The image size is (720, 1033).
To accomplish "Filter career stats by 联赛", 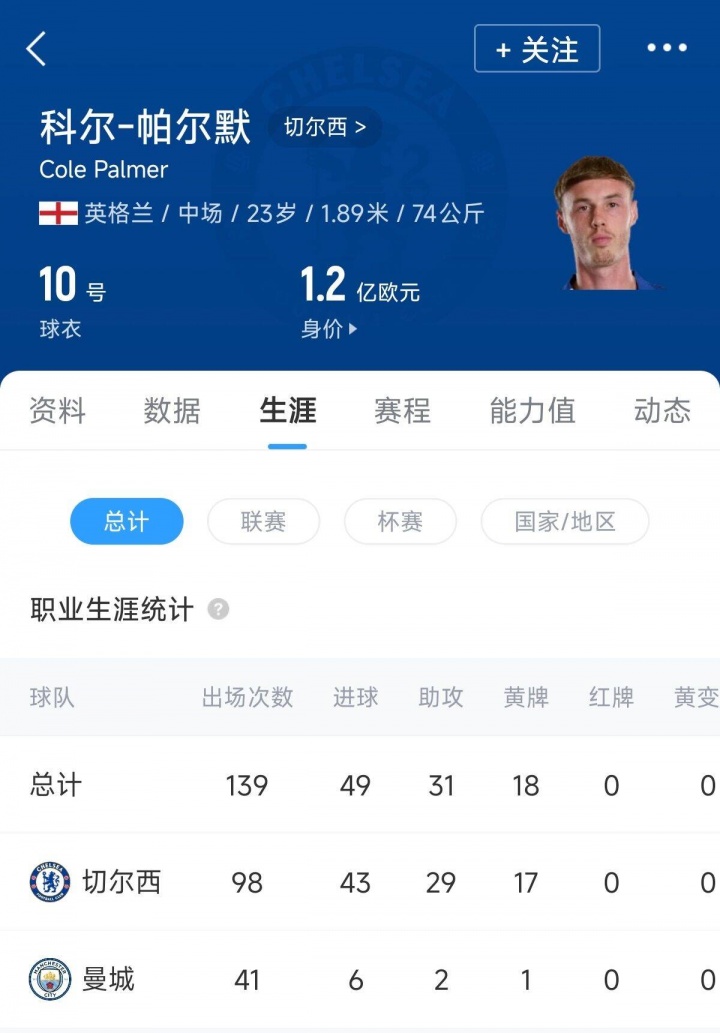I will point(263,521).
